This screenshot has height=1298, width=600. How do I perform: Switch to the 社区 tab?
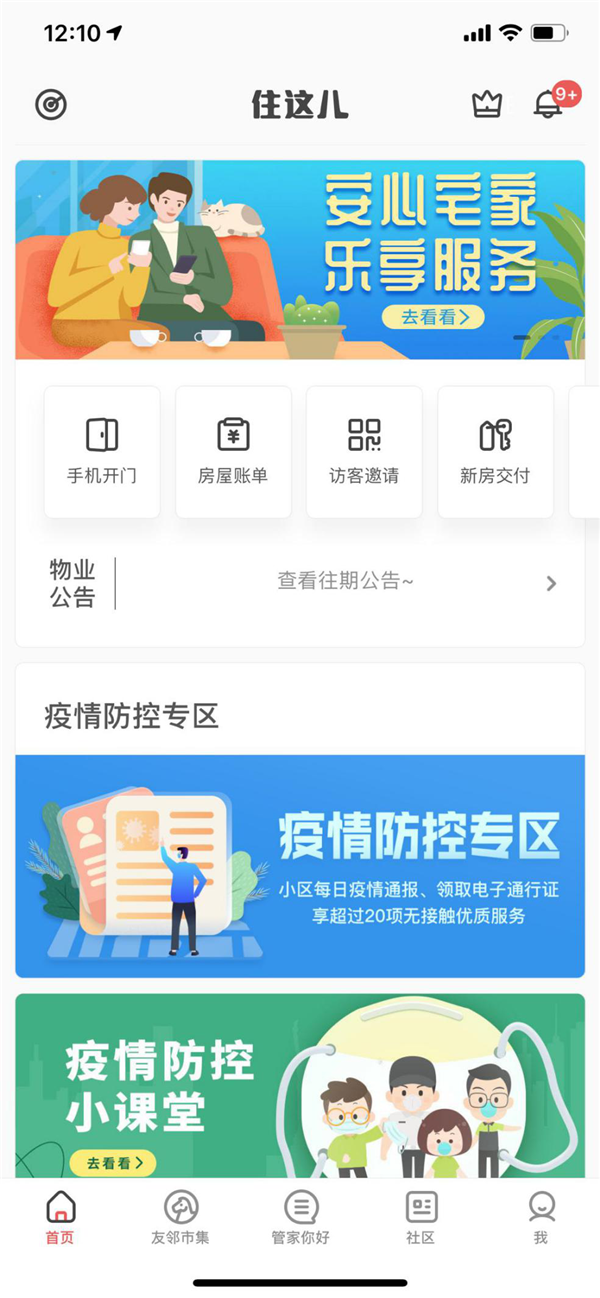tap(421, 1218)
